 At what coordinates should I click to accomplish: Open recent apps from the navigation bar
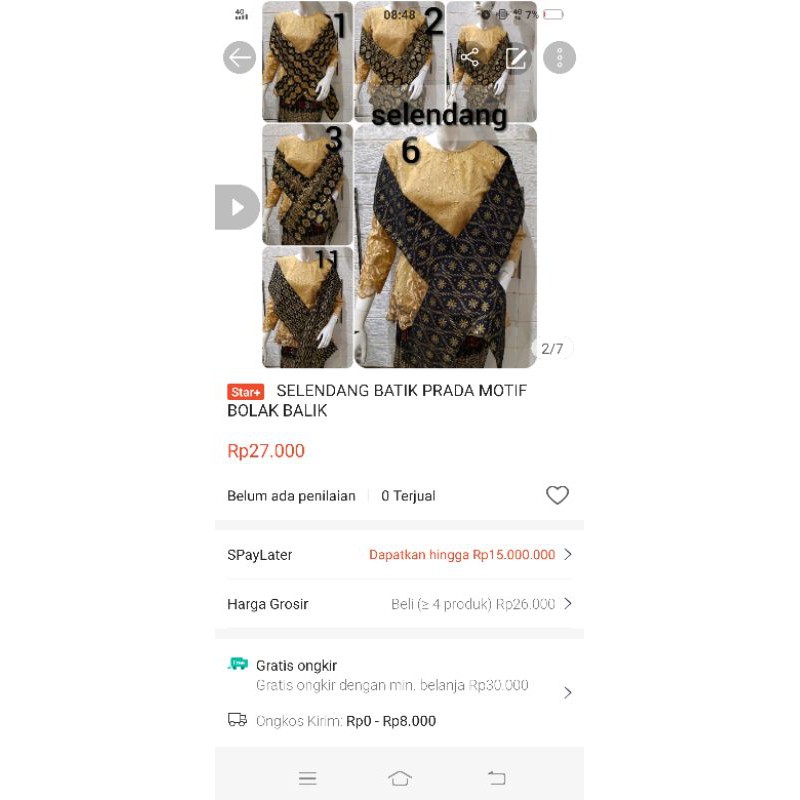point(308,778)
